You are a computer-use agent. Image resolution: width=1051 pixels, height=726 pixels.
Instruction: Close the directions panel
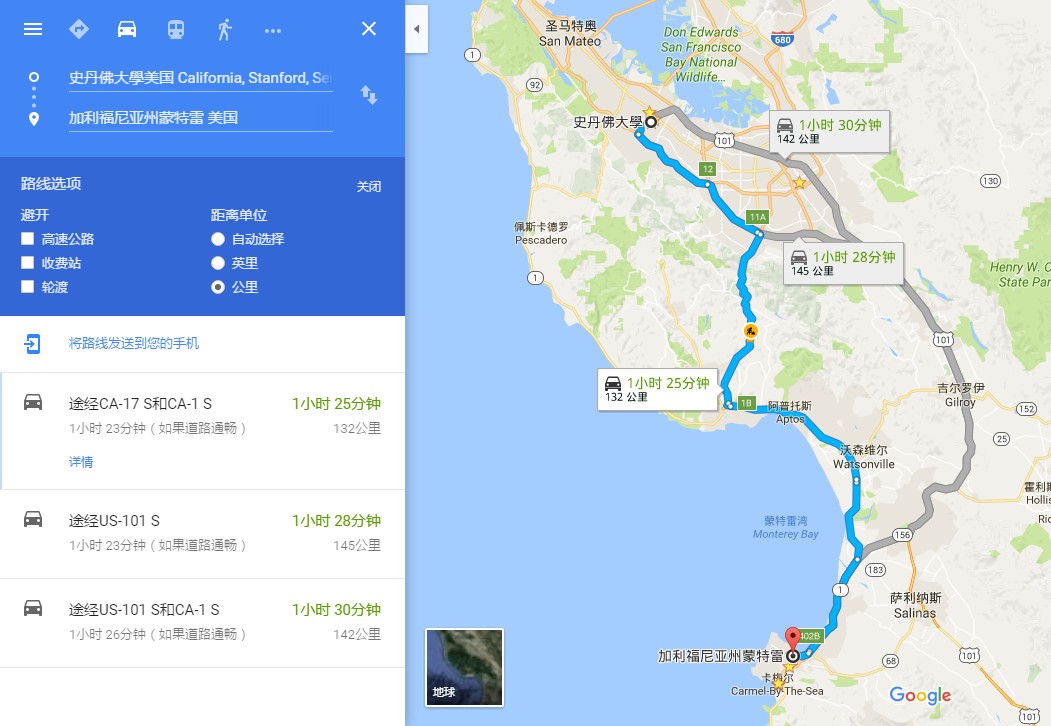(369, 29)
